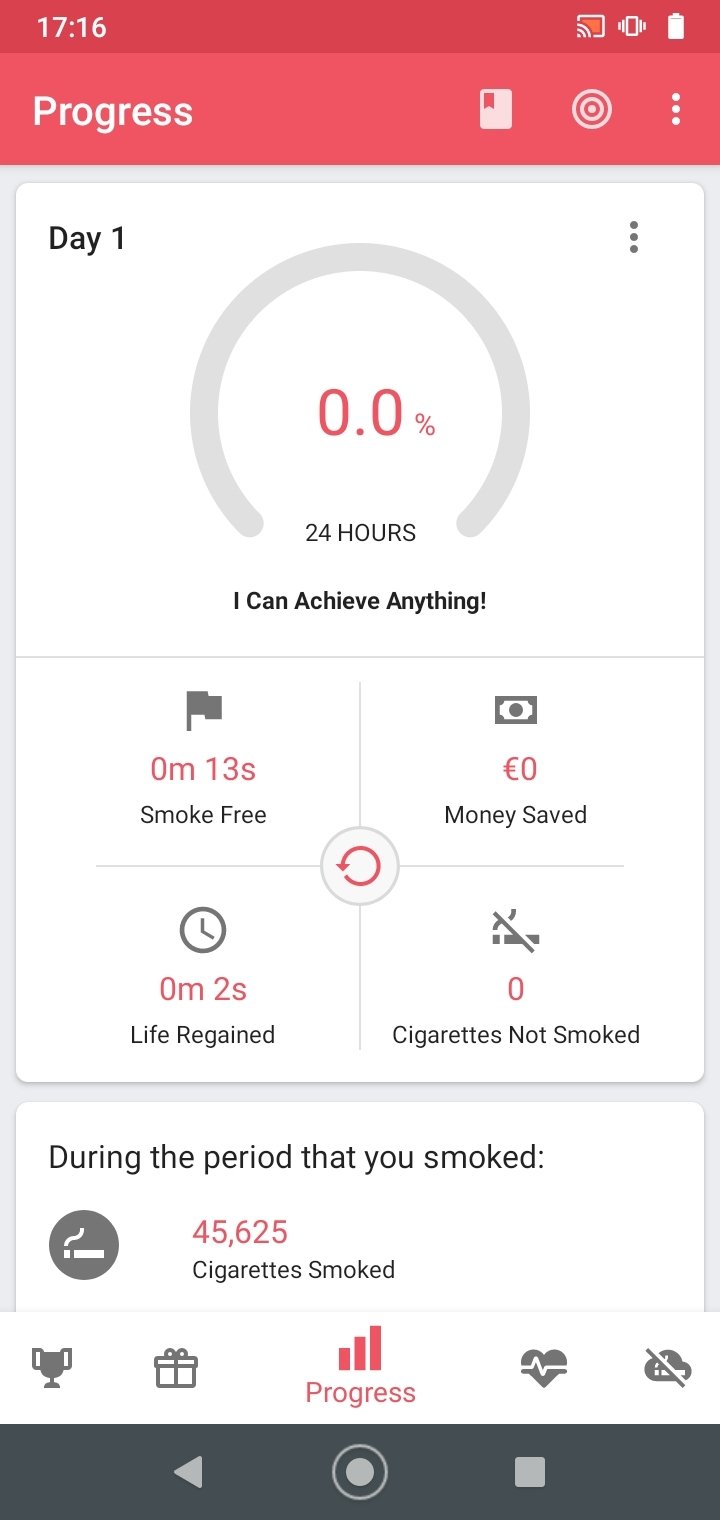This screenshot has height=1520, width=720.
Task: Switch to the trophy achievements tab
Action: click(52, 1367)
